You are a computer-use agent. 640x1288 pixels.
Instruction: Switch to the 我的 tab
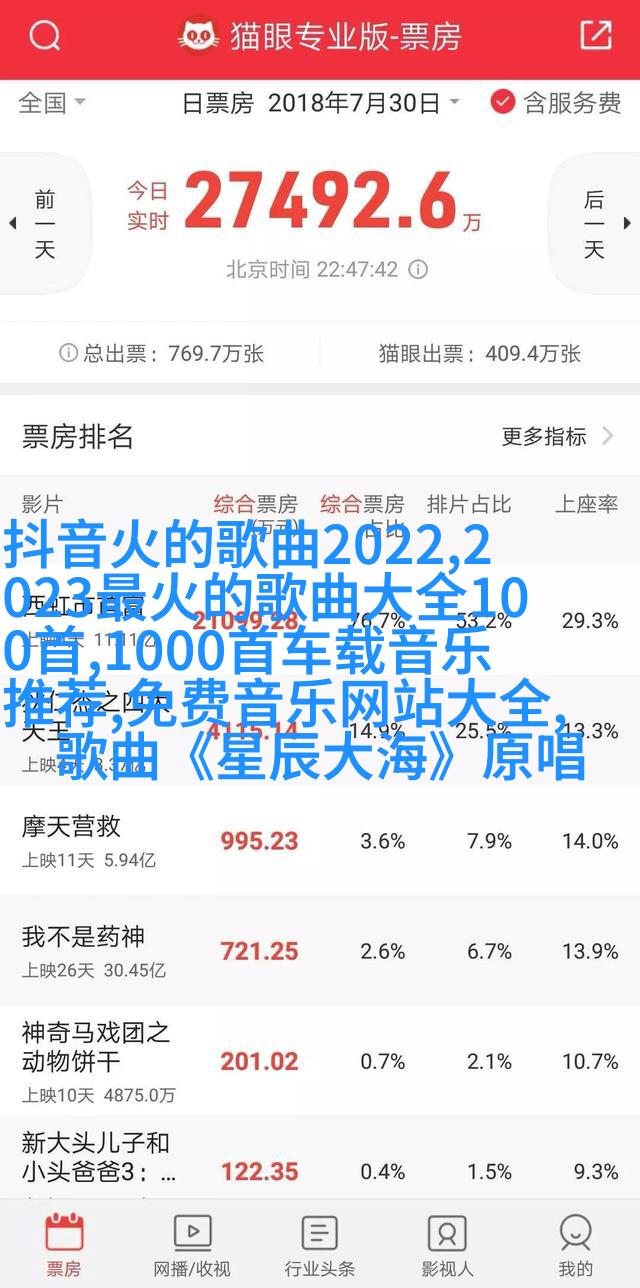tap(575, 1245)
